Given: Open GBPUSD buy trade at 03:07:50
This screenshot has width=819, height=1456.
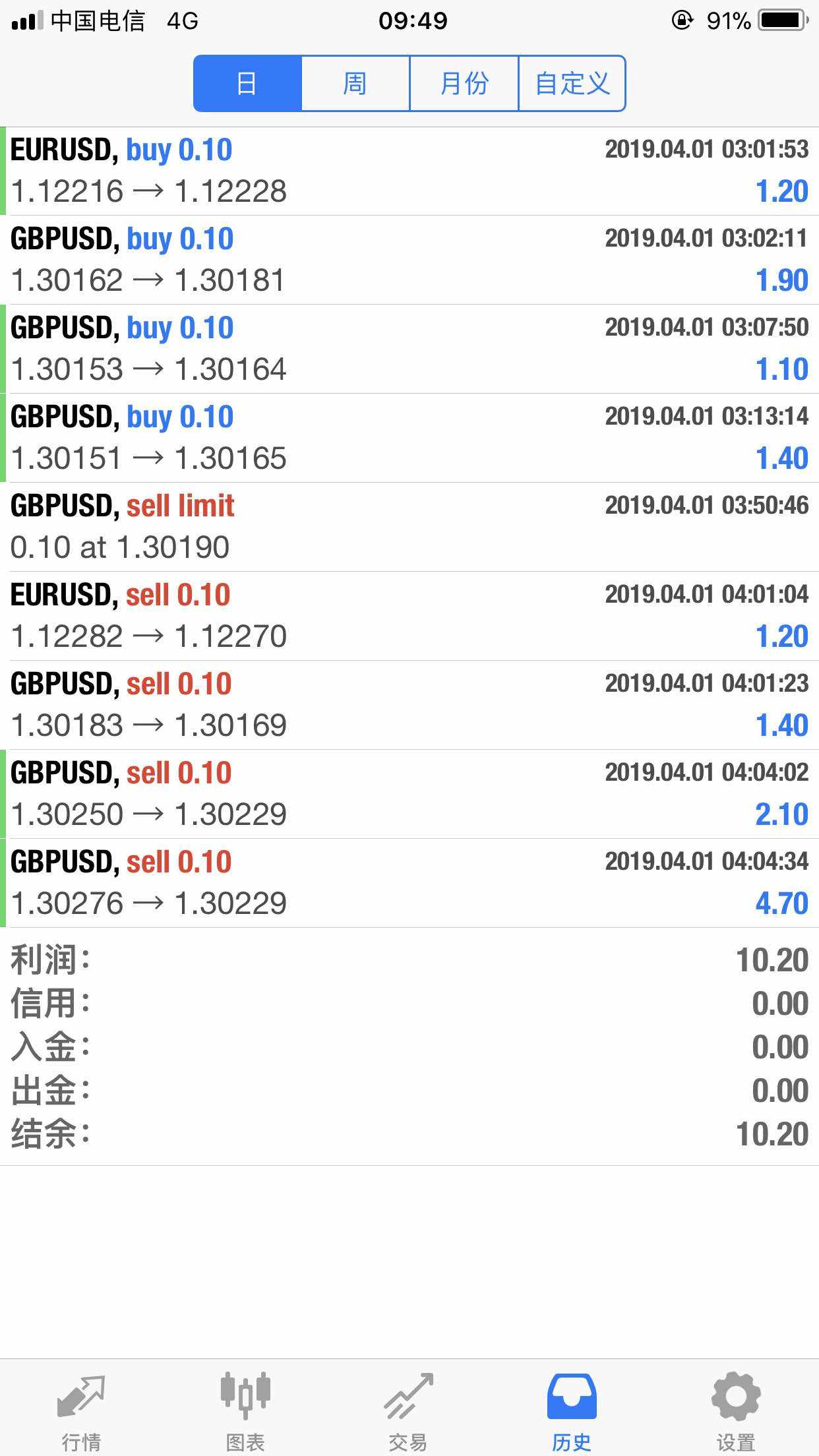Looking at the screenshot, I should click(x=409, y=349).
